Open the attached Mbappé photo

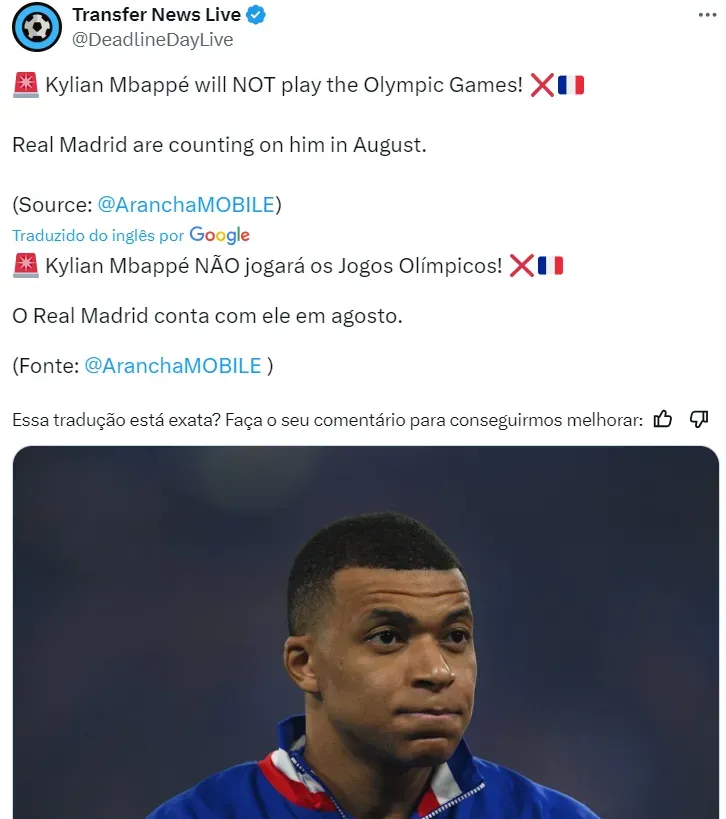366,632
